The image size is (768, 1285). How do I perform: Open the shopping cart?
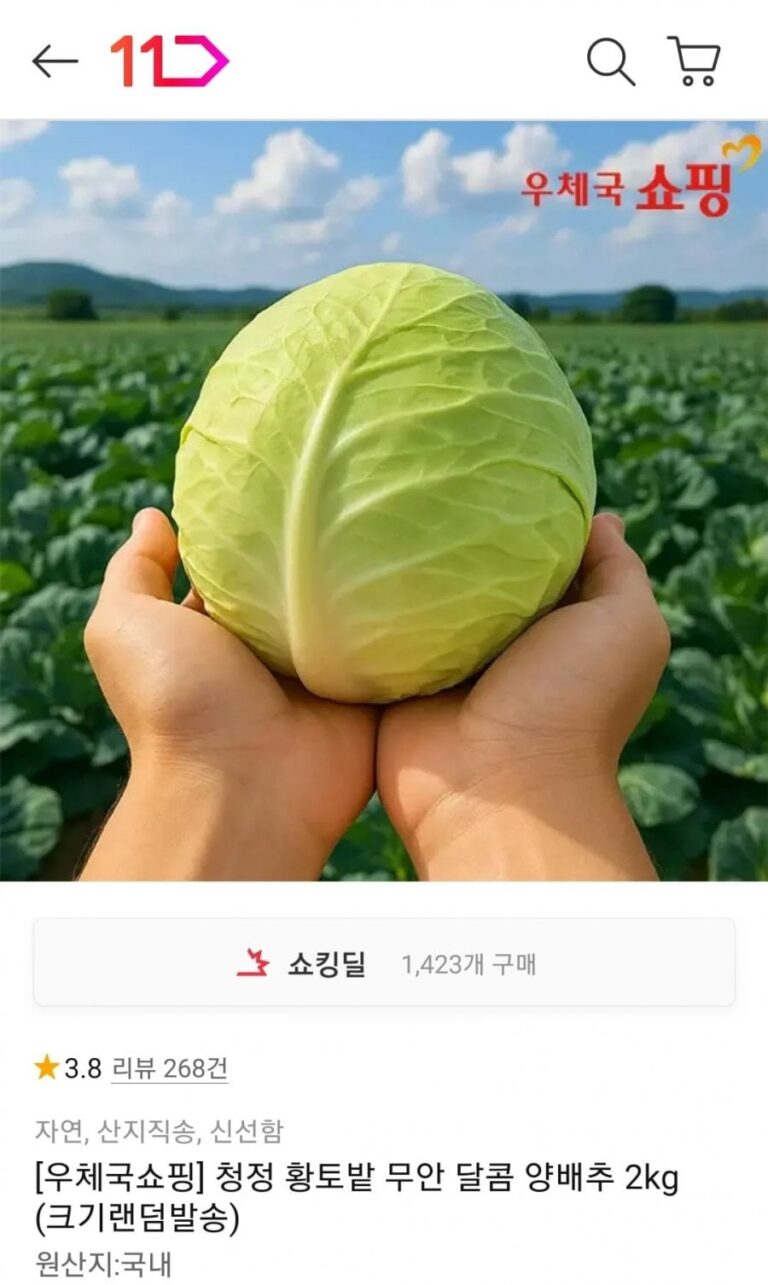coord(694,62)
